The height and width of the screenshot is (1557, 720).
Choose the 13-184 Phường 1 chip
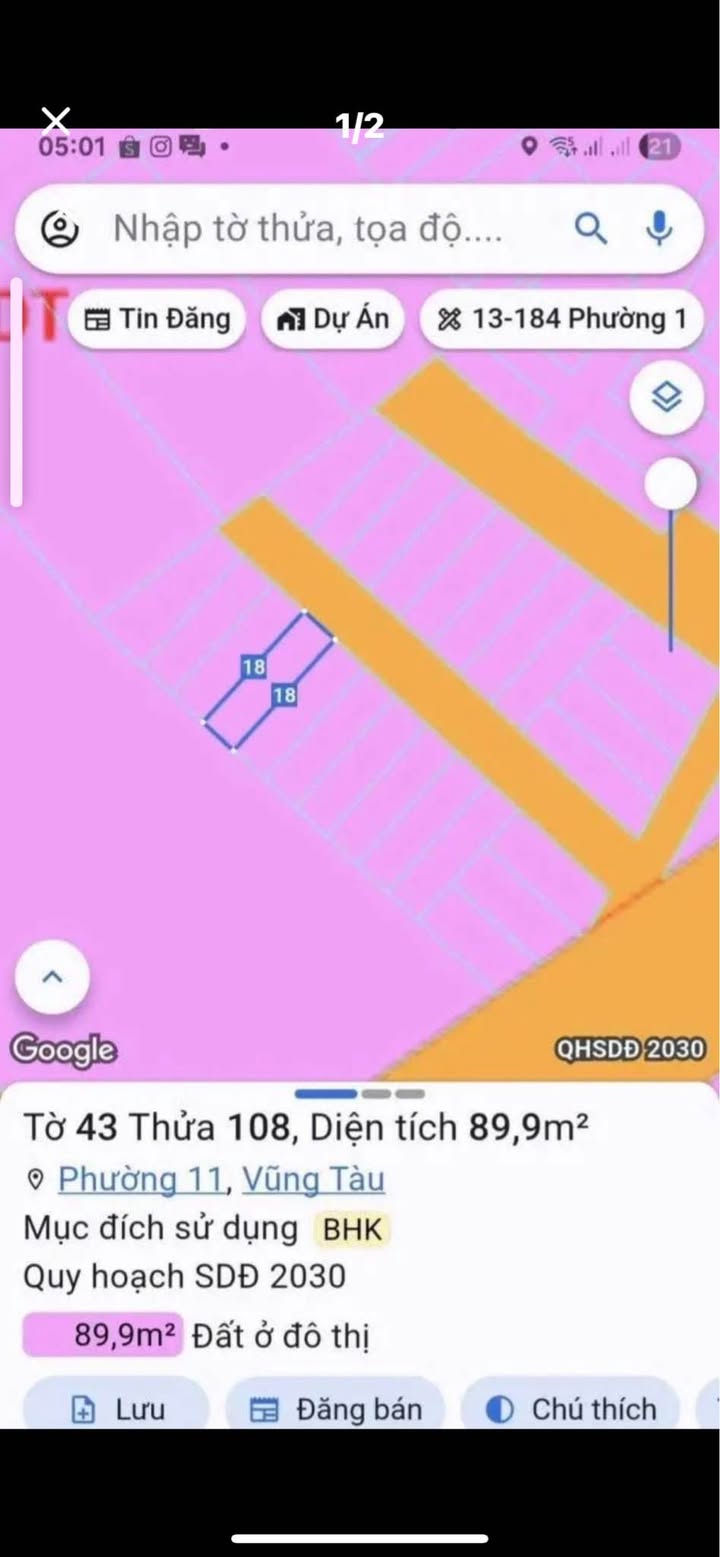point(563,319)
